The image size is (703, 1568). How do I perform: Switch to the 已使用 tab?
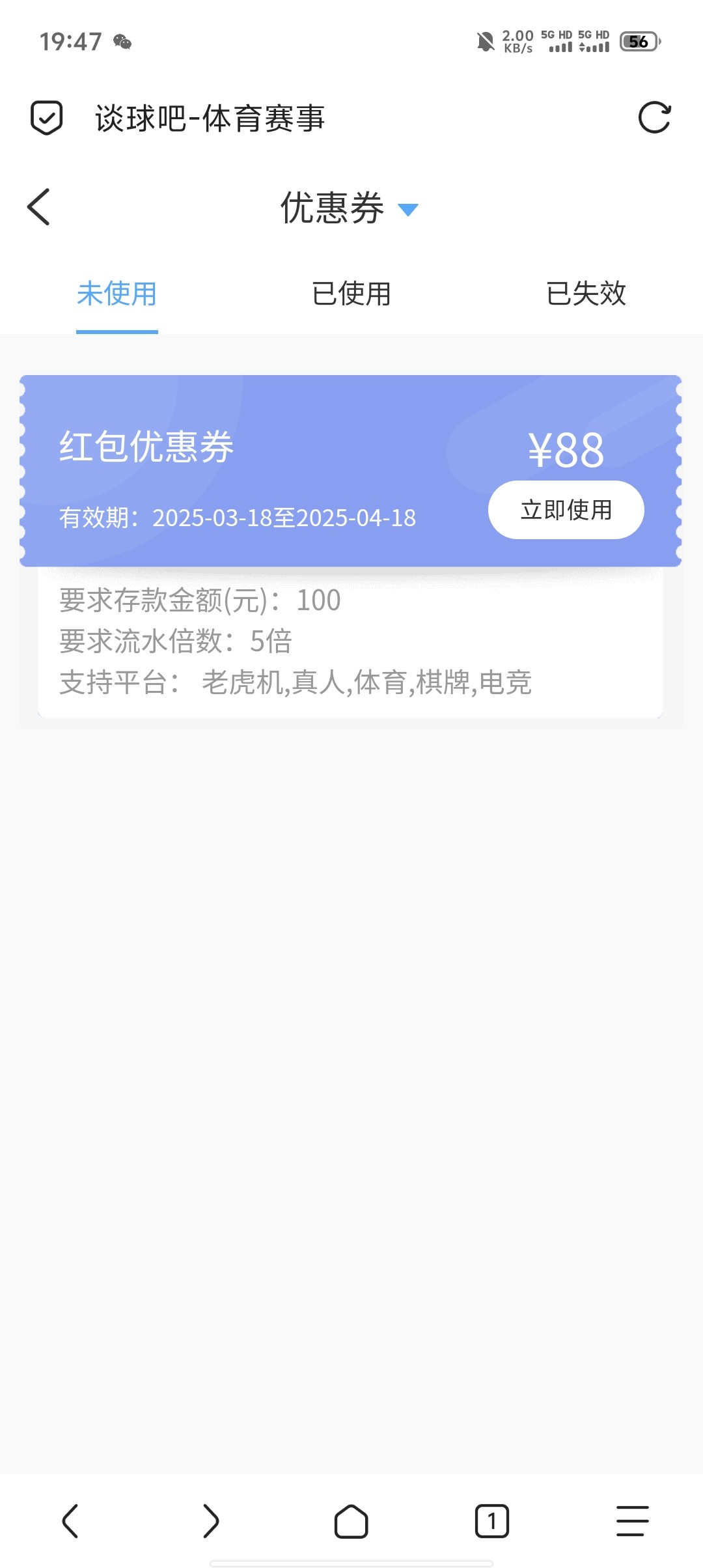click(351, 294)
